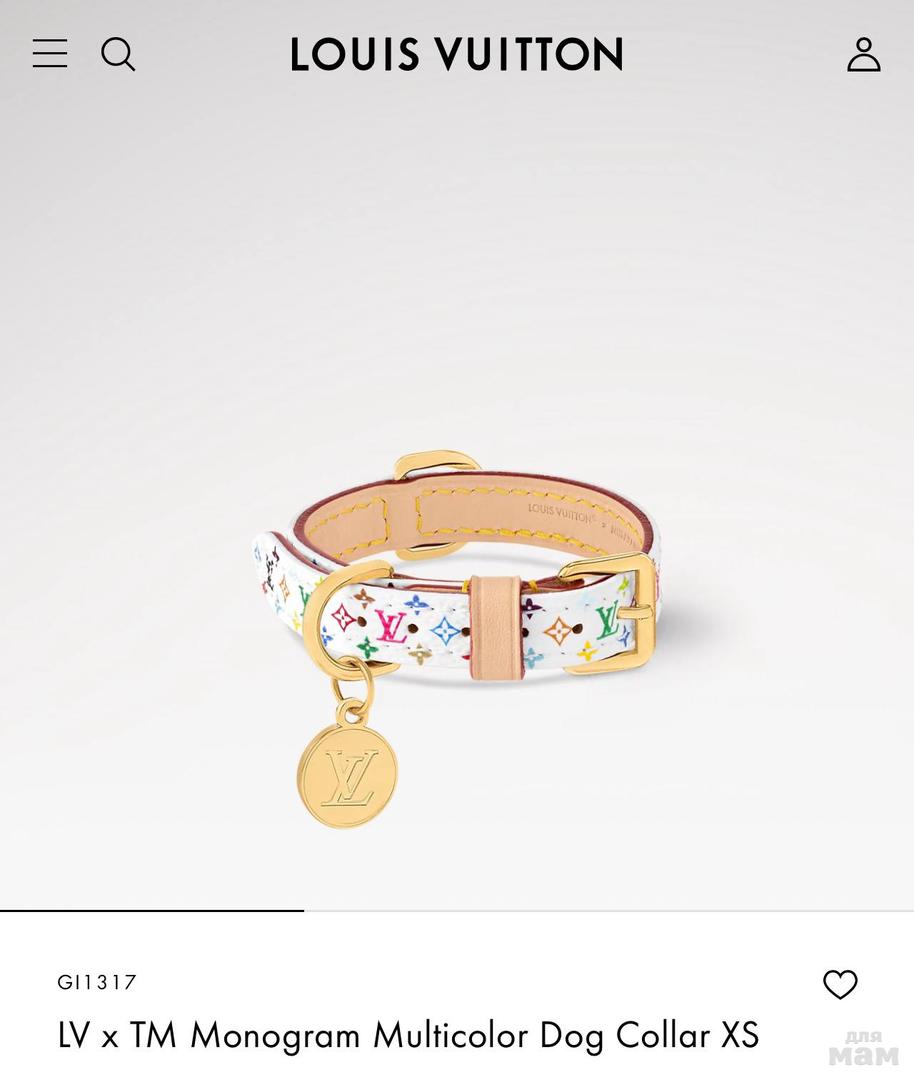914x1080 pixels.
Task: Open the hamburger menu
Action: [x=50, y=54]
